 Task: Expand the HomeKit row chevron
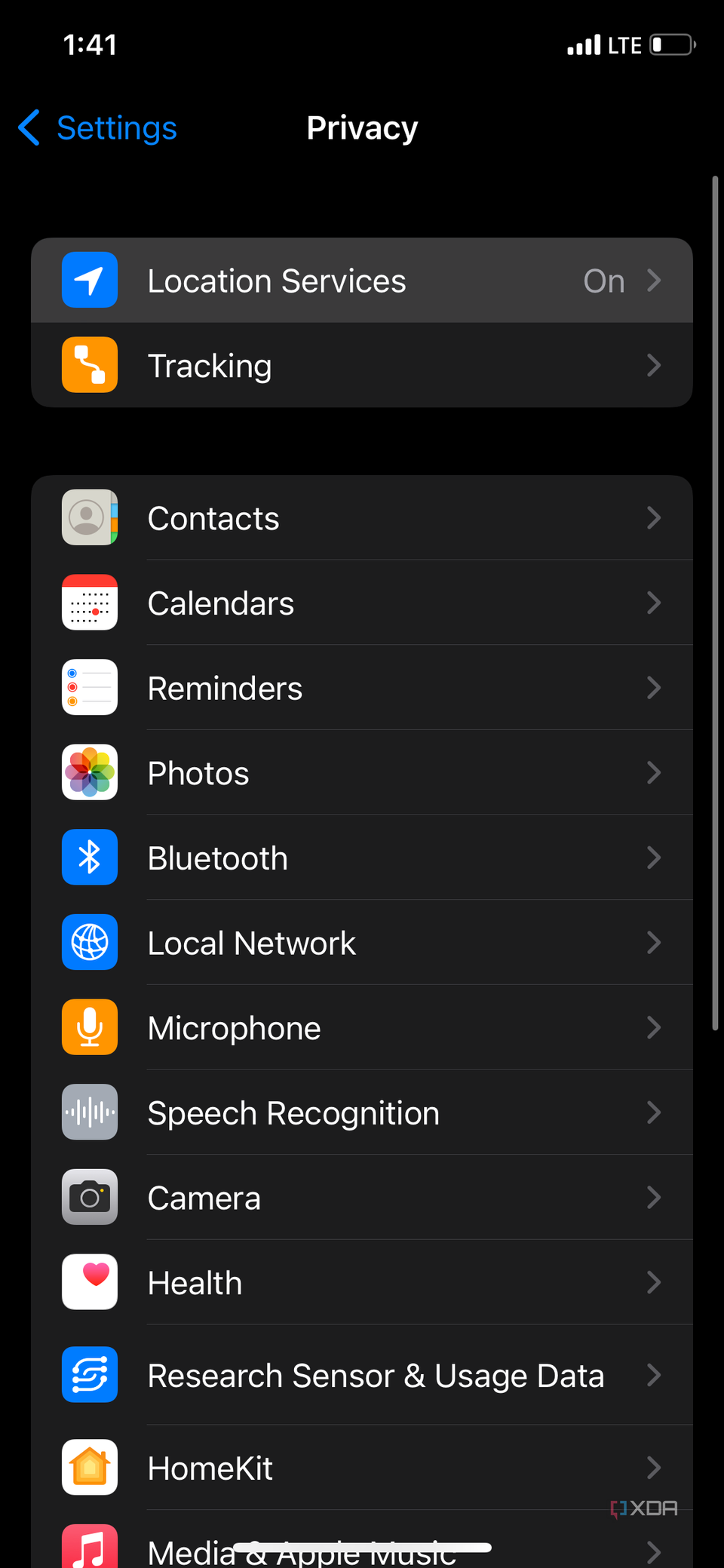click(655, 1467)
